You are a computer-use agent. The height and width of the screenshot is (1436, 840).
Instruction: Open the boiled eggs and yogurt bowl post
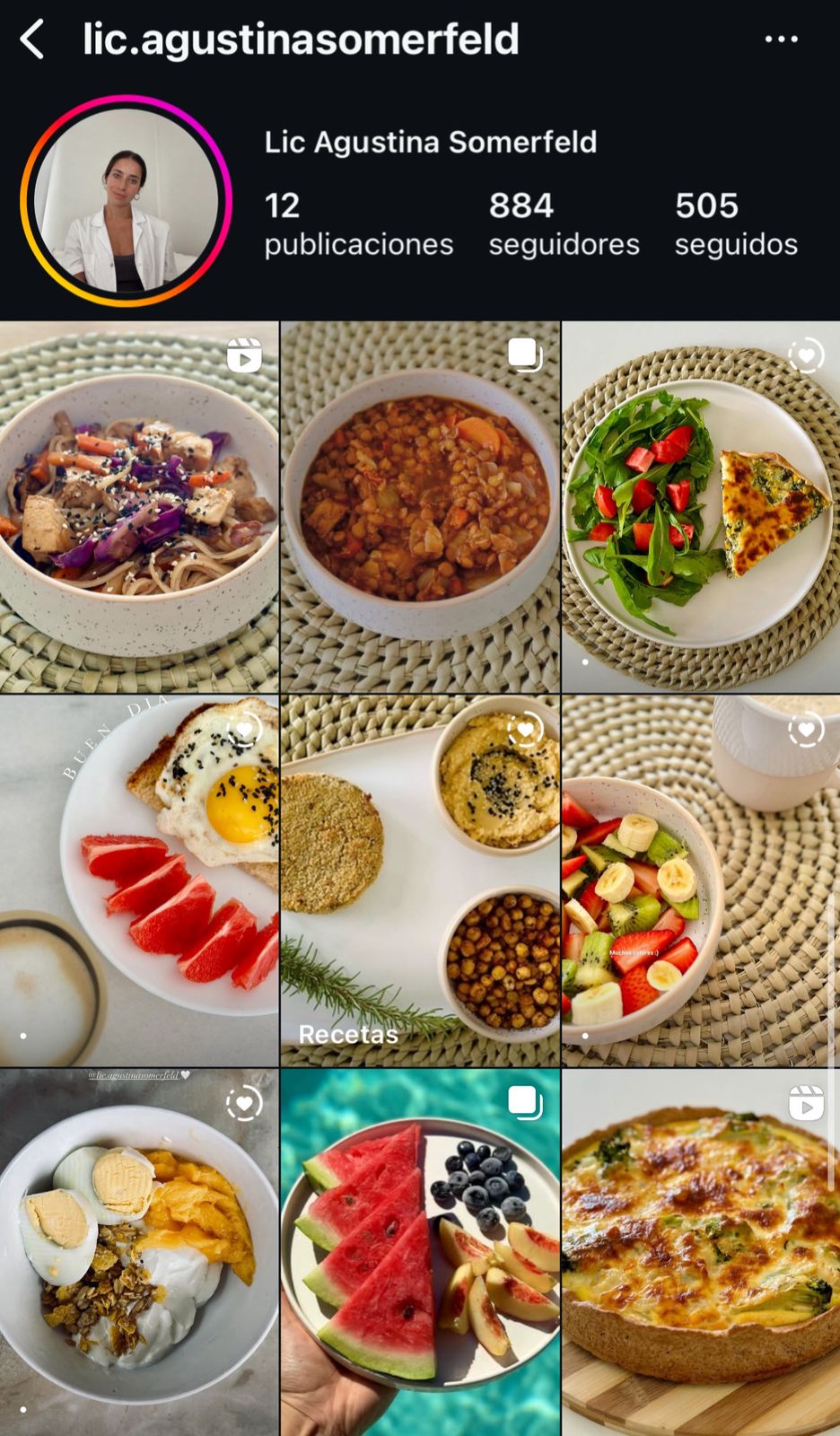pos(139,1253)
